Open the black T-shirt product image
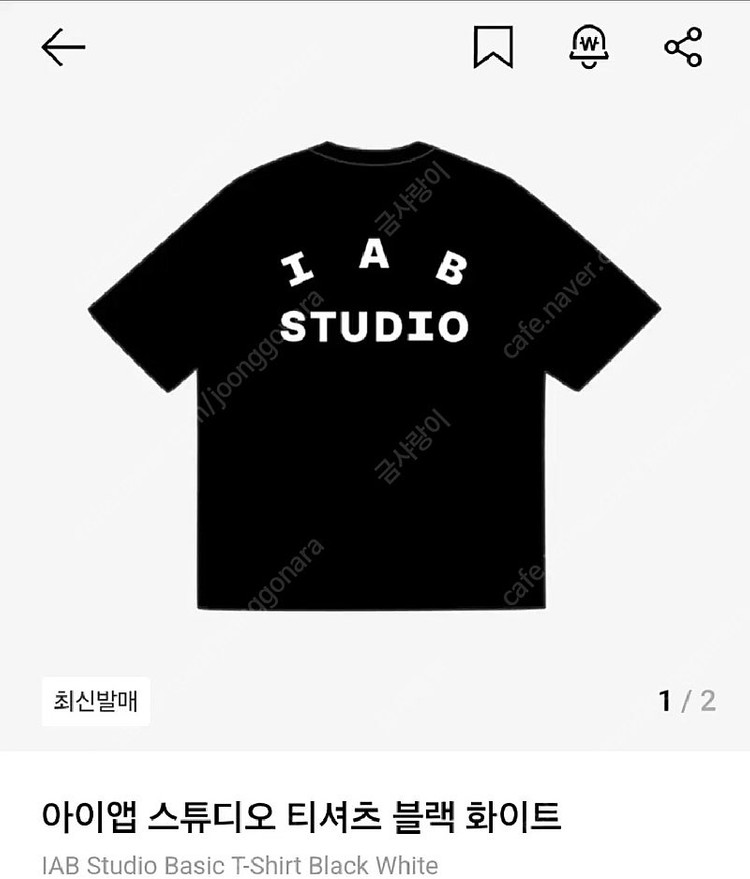The width and height of the screenshot is (750, 879). (x=375, y=375)
